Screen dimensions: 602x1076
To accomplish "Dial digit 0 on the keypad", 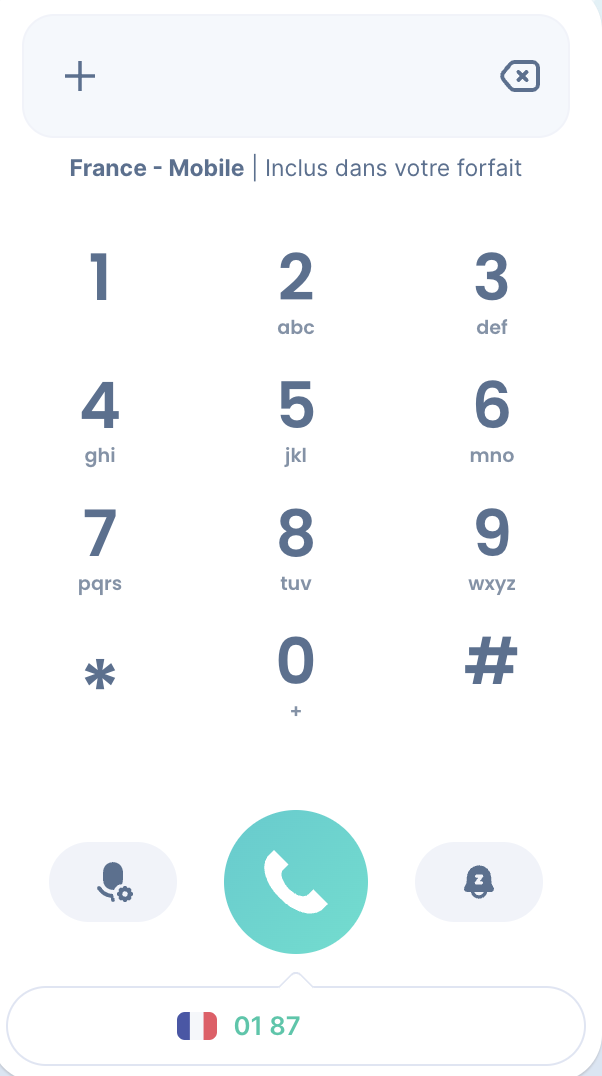I will (x=296, y=676).
